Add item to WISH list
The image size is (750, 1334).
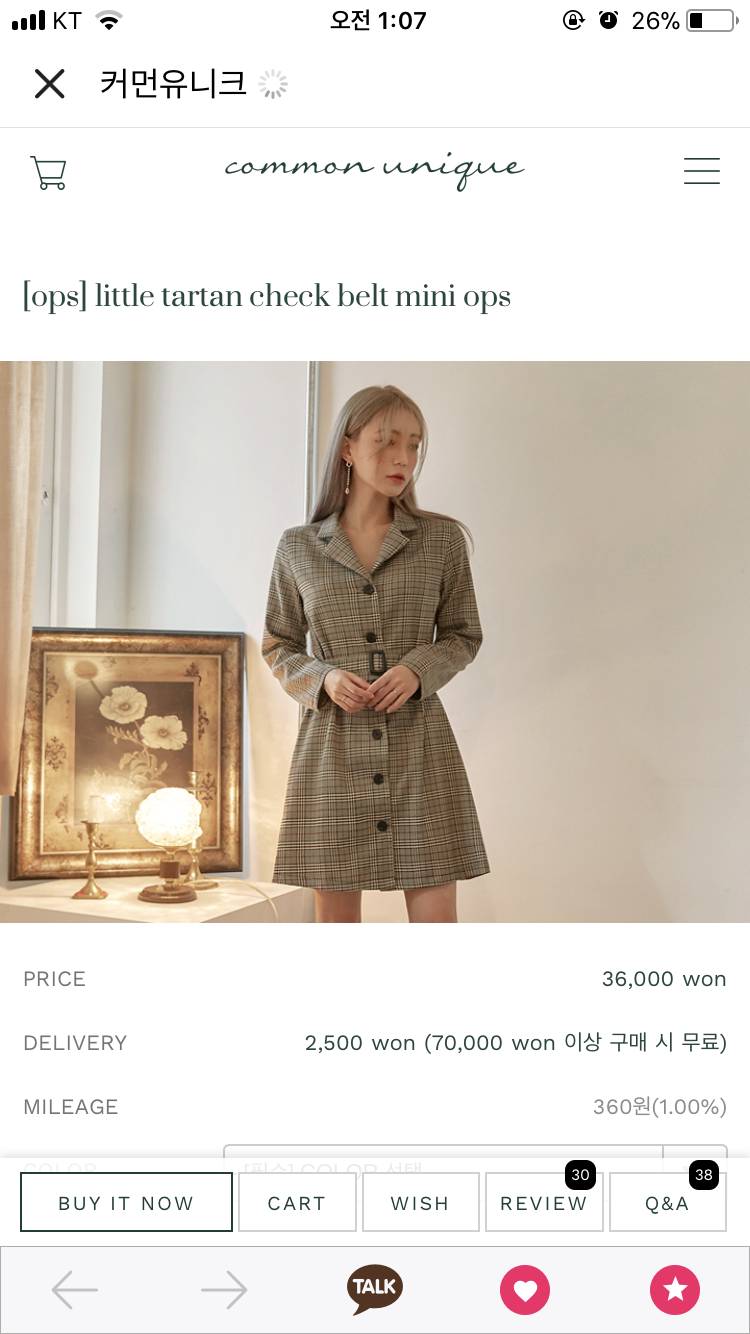(420, 1202)
